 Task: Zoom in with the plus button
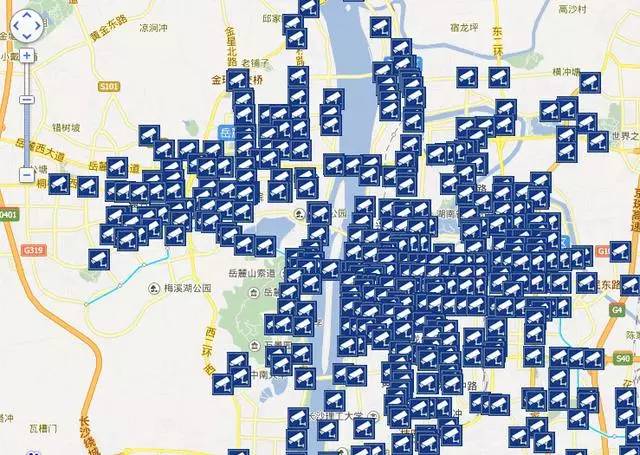tap(28, 56)
